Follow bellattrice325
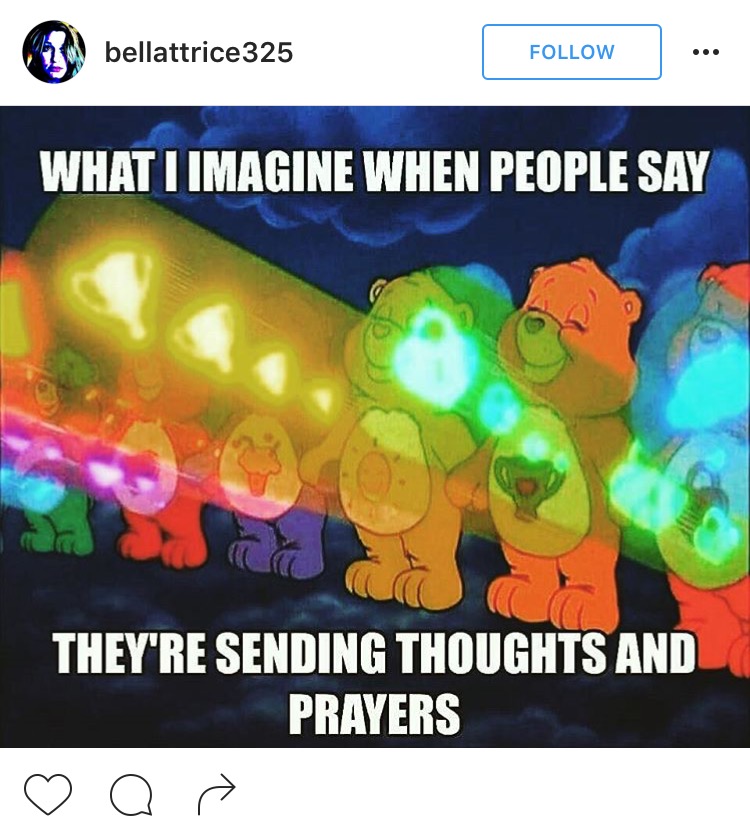This screenshot has height=832, width=750. click(x=571, y=52)
